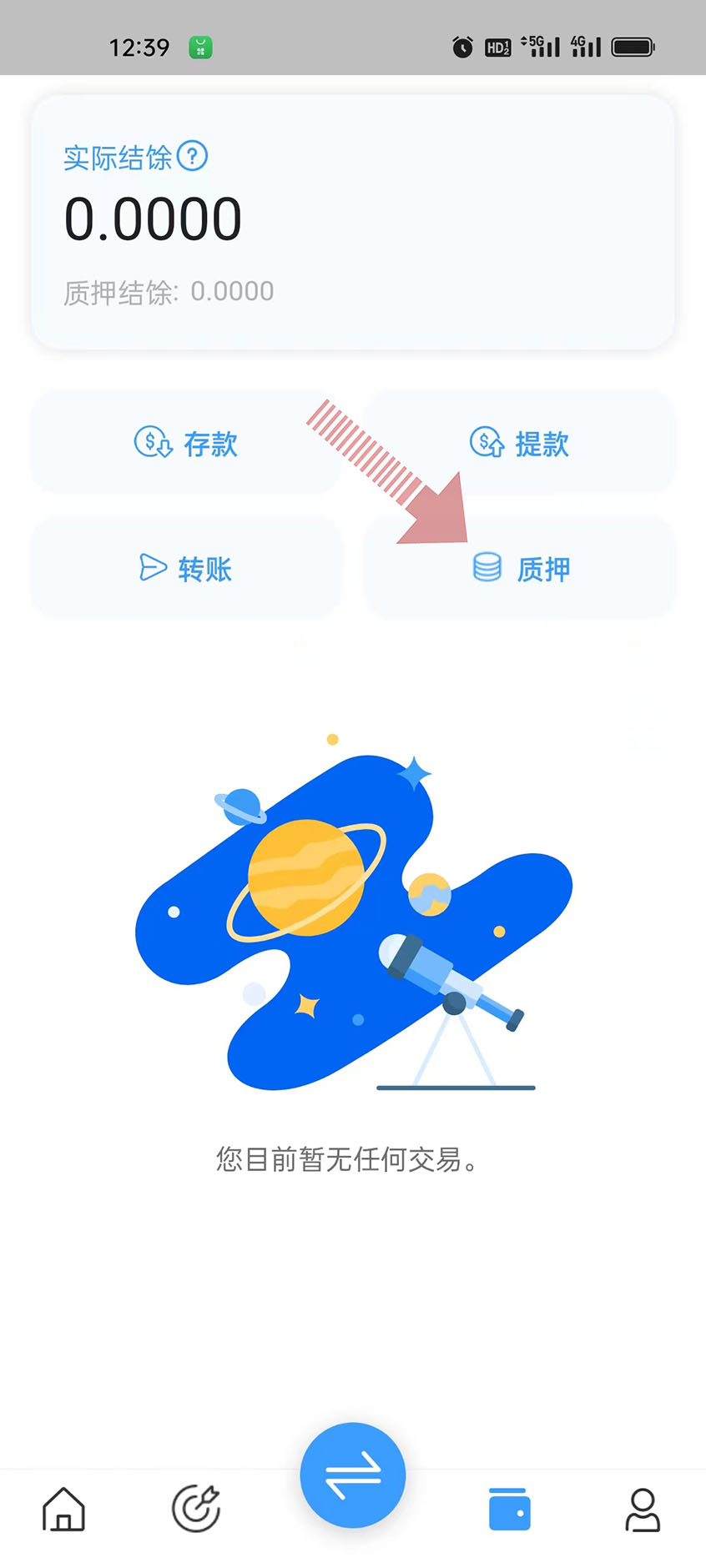Tap the 提款 withdraw button
The height and width of the screenshot is (1568, 706).
(x=519, y=443)
